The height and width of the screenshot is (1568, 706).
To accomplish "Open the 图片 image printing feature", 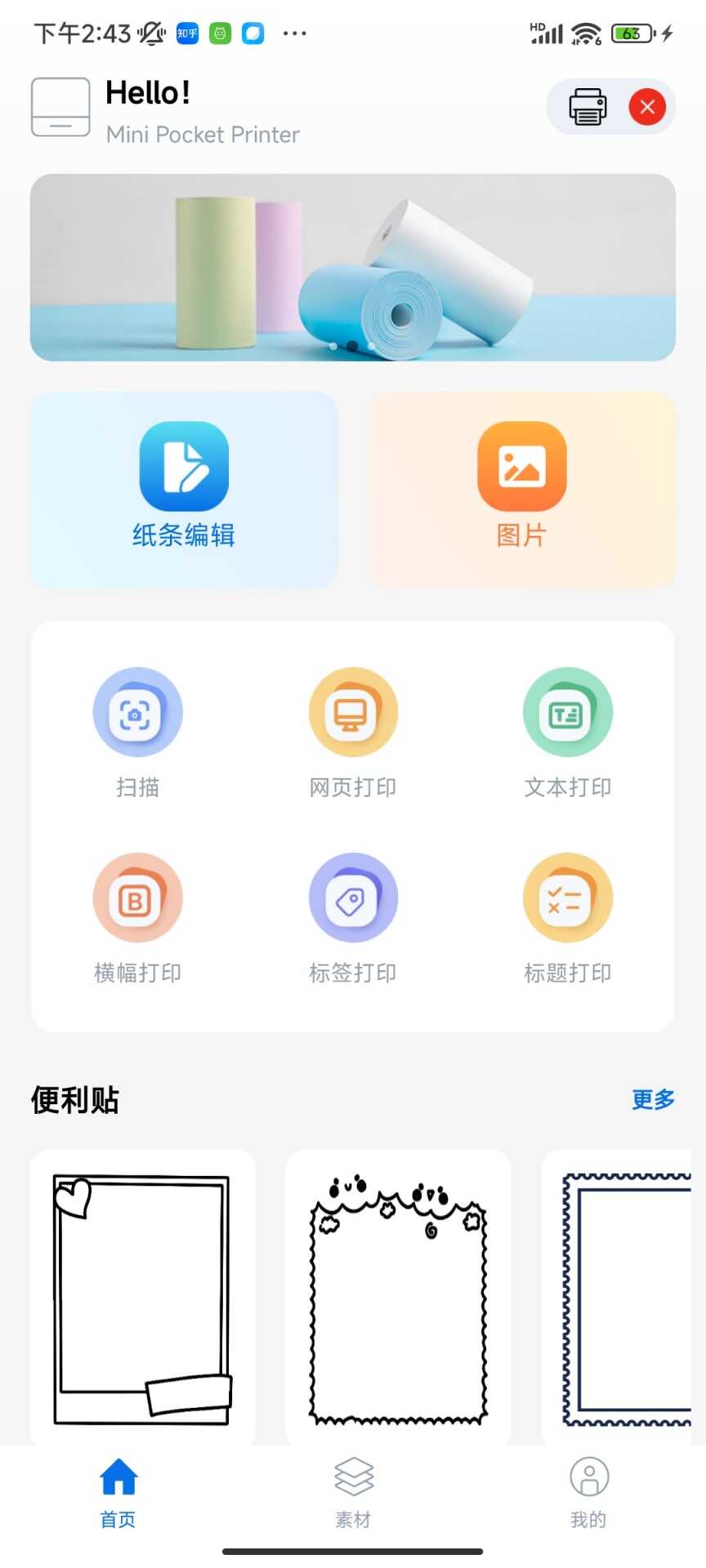I will (522, 488).
